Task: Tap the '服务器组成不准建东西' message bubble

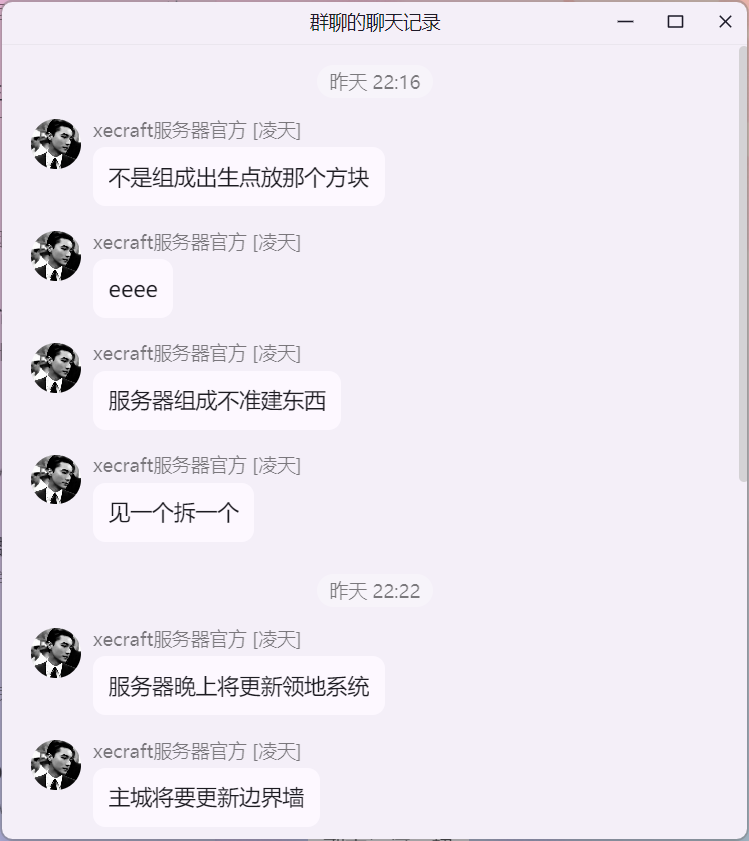Action: [216, 401]
